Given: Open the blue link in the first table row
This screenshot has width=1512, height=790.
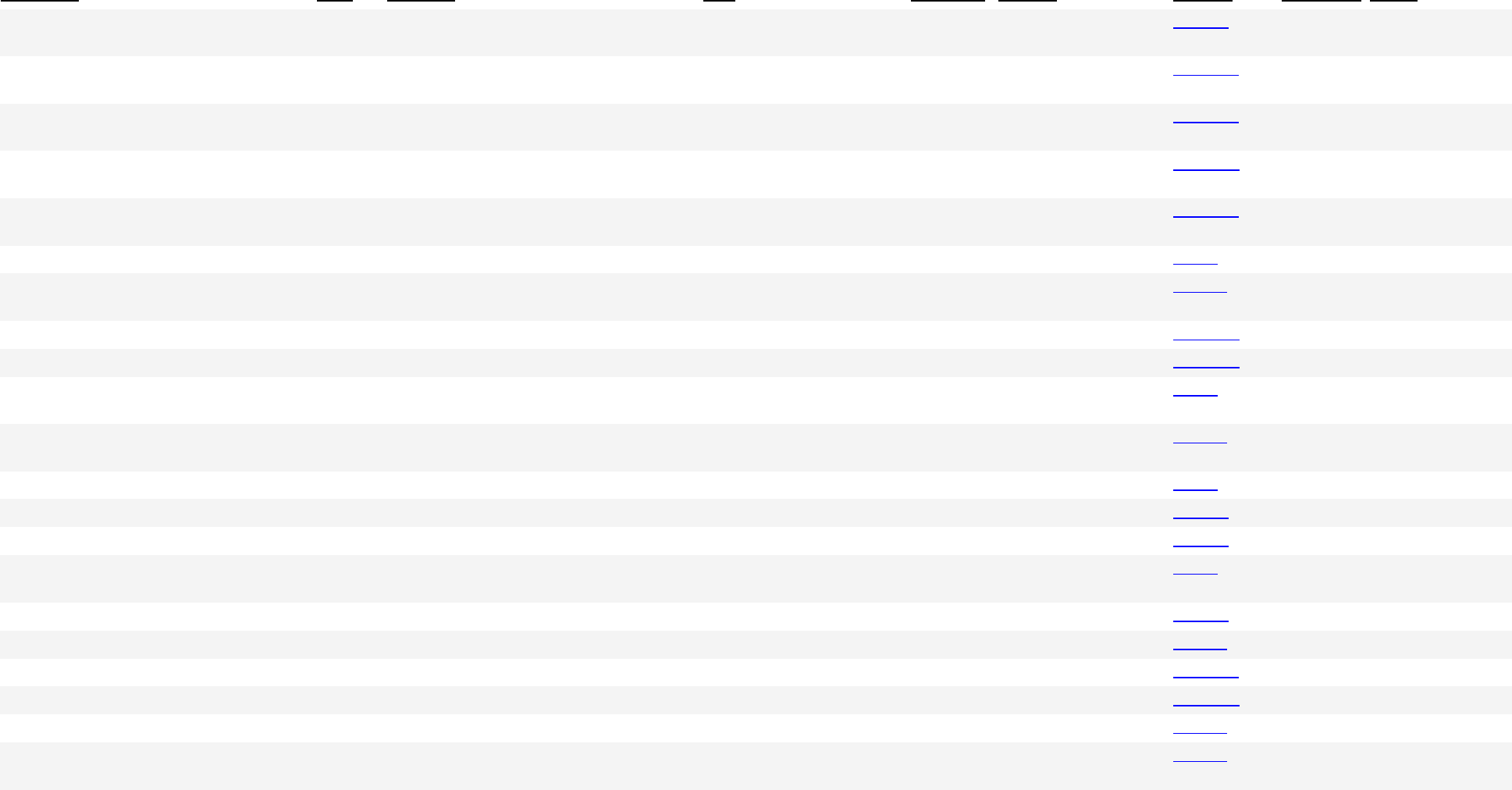Looking at the screenshot, I should tap(1201, 24).
